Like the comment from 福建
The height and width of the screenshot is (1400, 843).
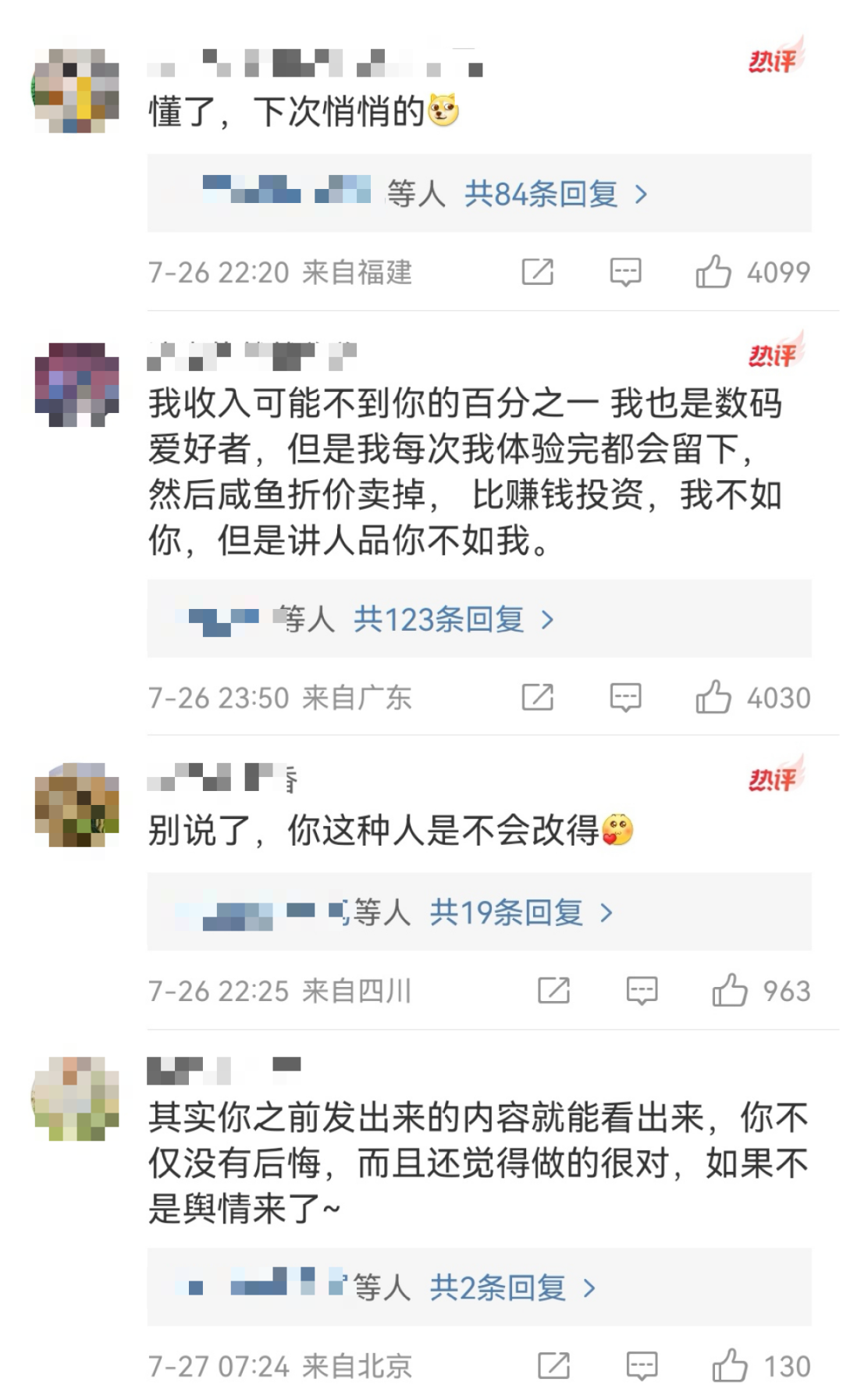713,273
